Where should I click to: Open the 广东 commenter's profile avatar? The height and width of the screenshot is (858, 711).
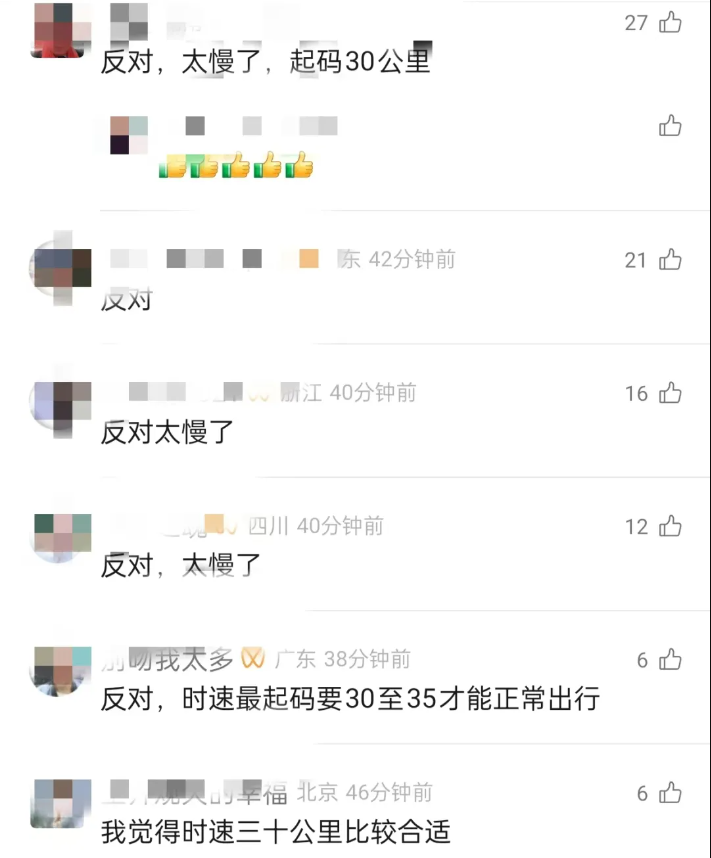(x=62, y=670)
